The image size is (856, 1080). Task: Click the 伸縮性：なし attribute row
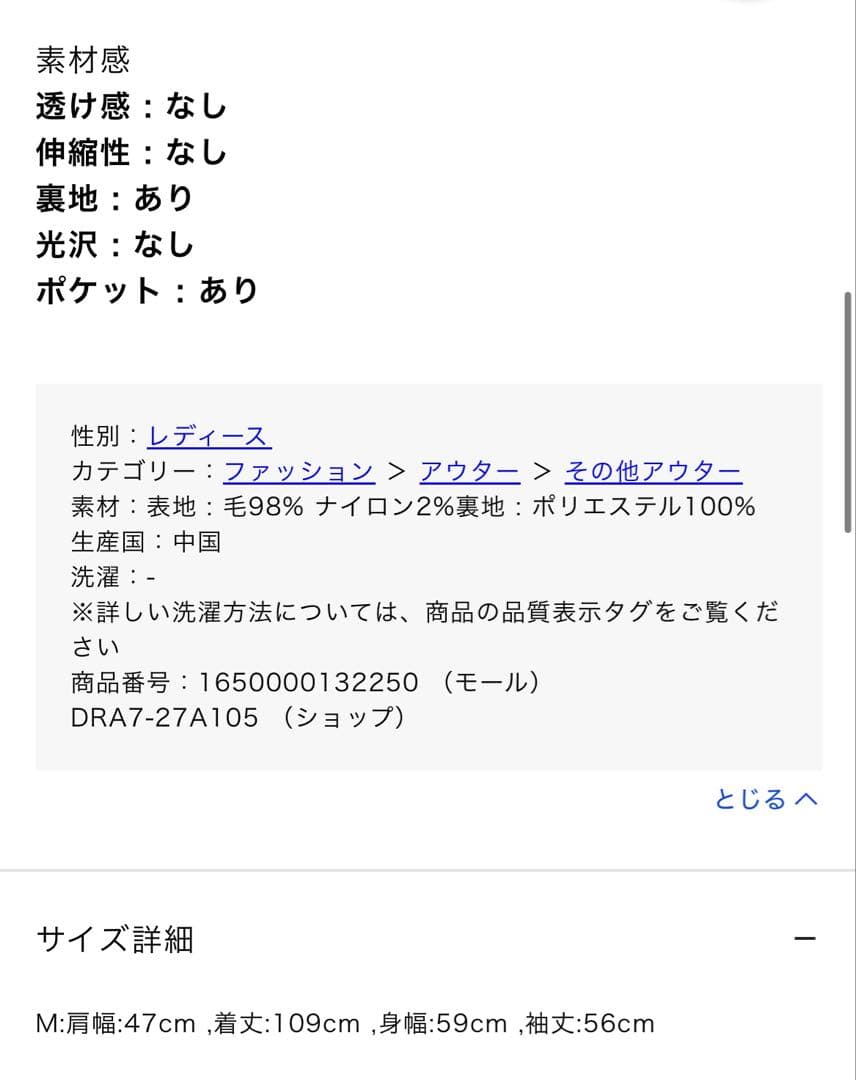tap(130, 153)
